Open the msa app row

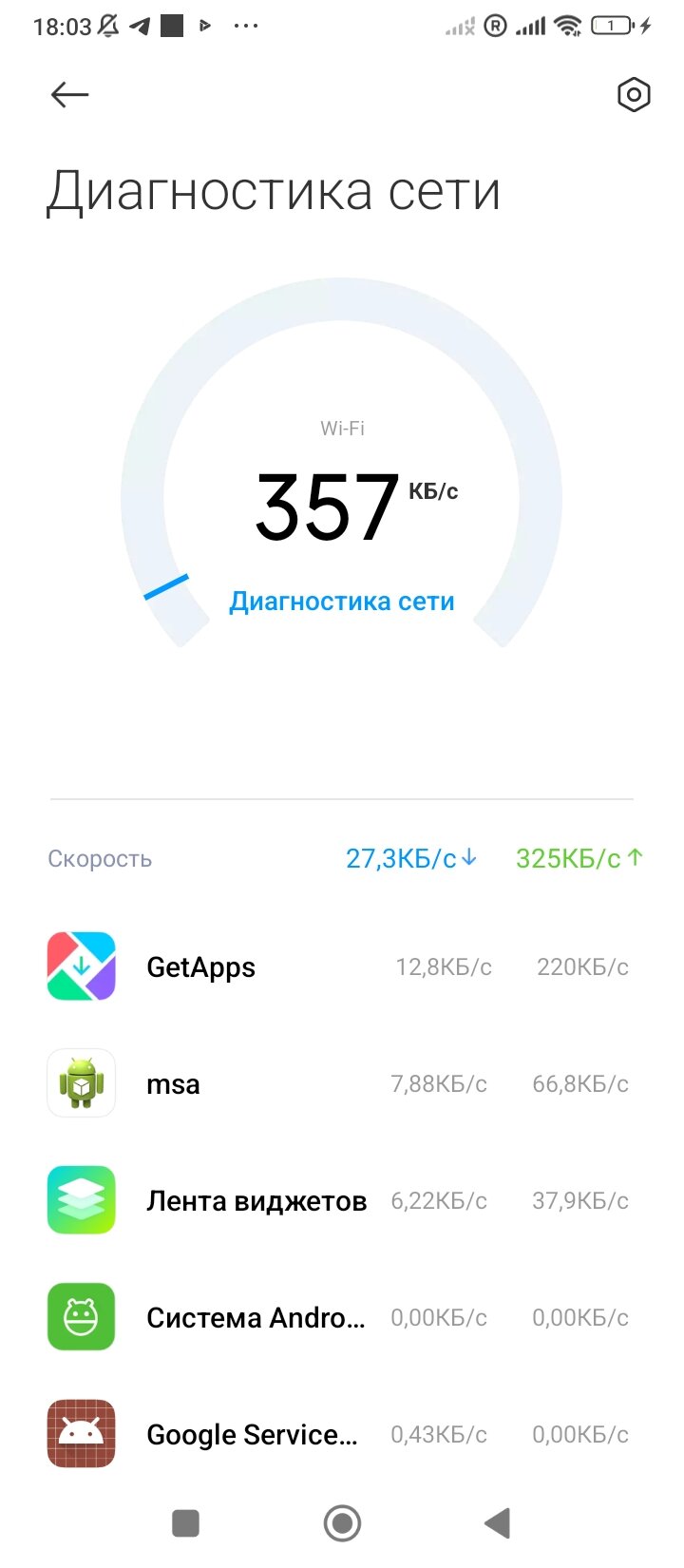342,1083
